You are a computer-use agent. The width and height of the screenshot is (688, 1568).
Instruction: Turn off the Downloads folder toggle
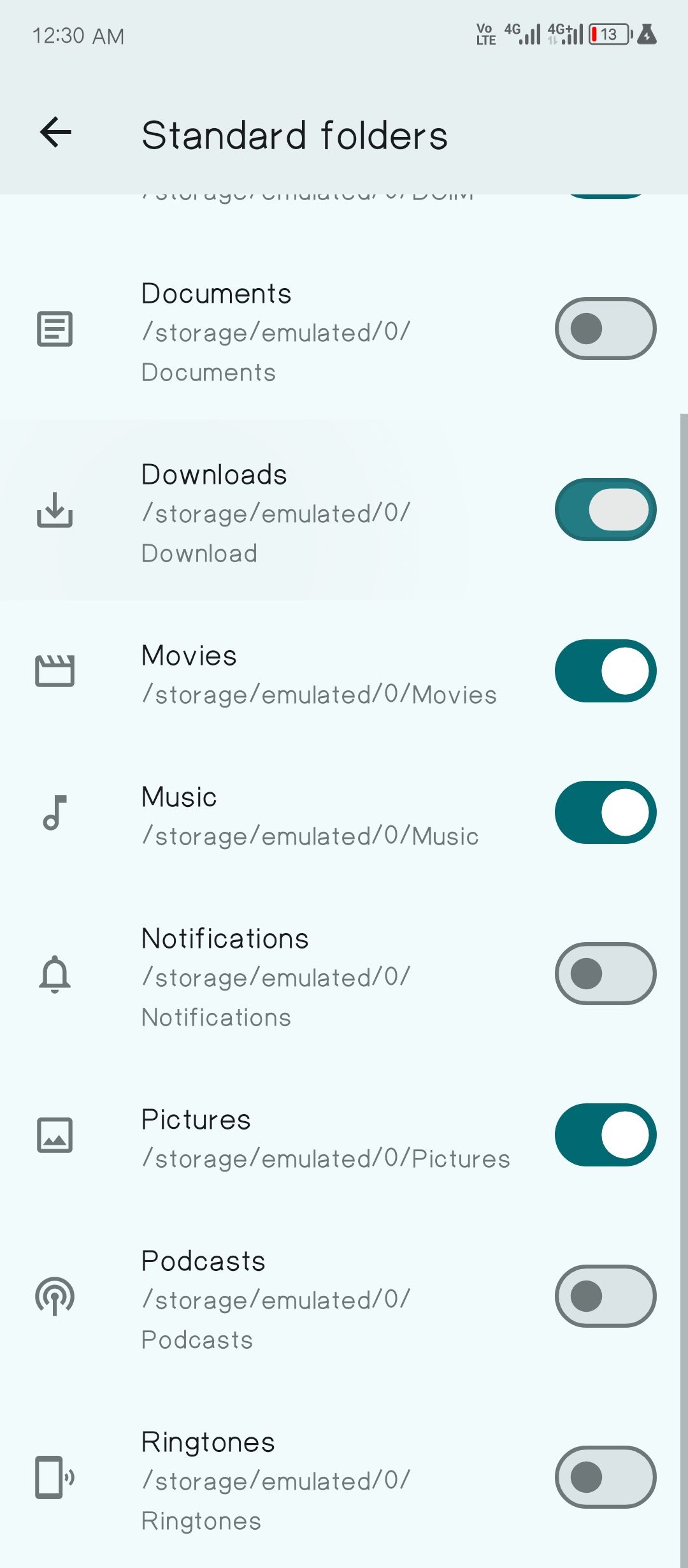[605, 510]
